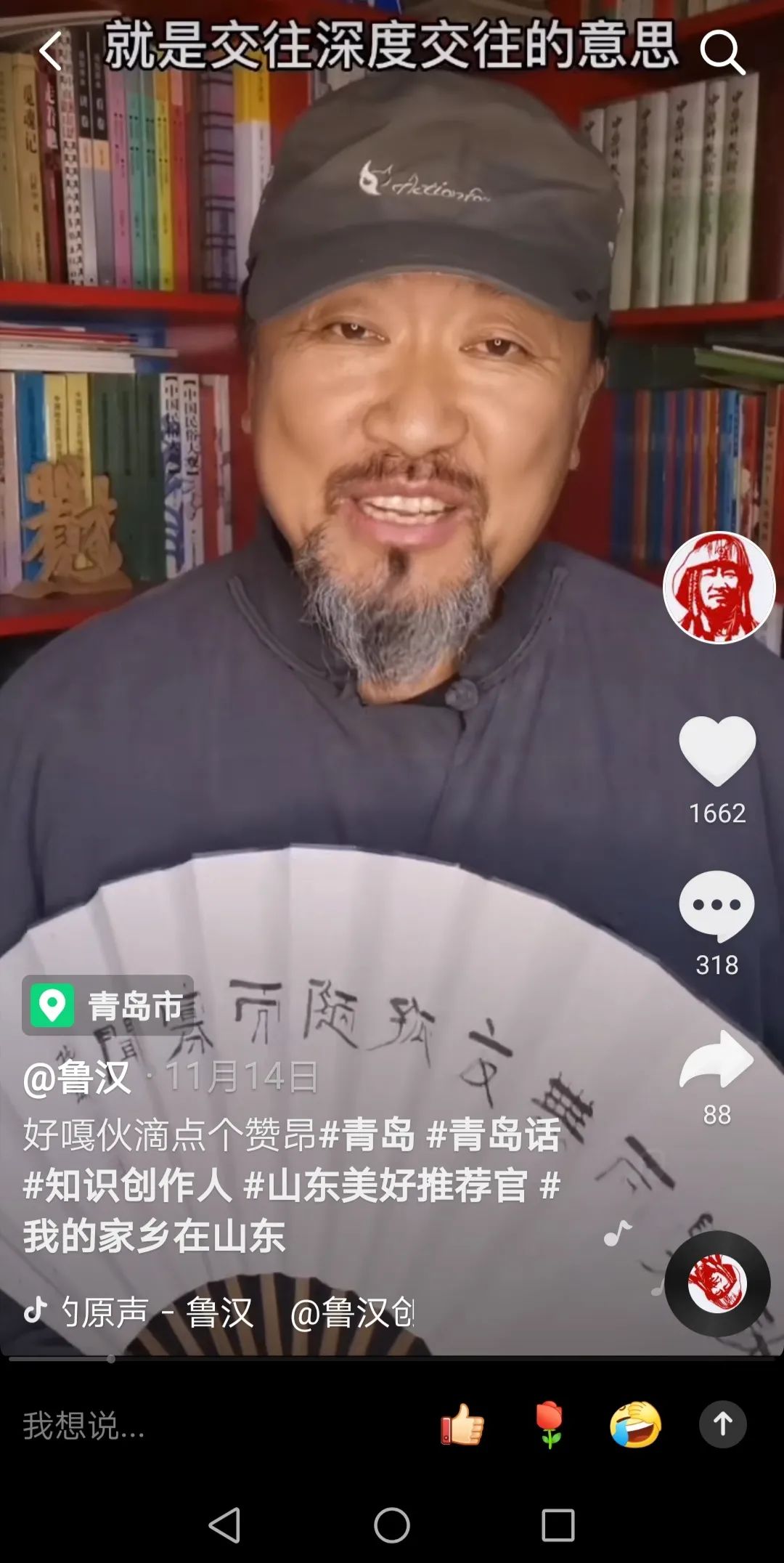Tap the up-arrow send button

pyautogui.click(x=722, y=1424)
